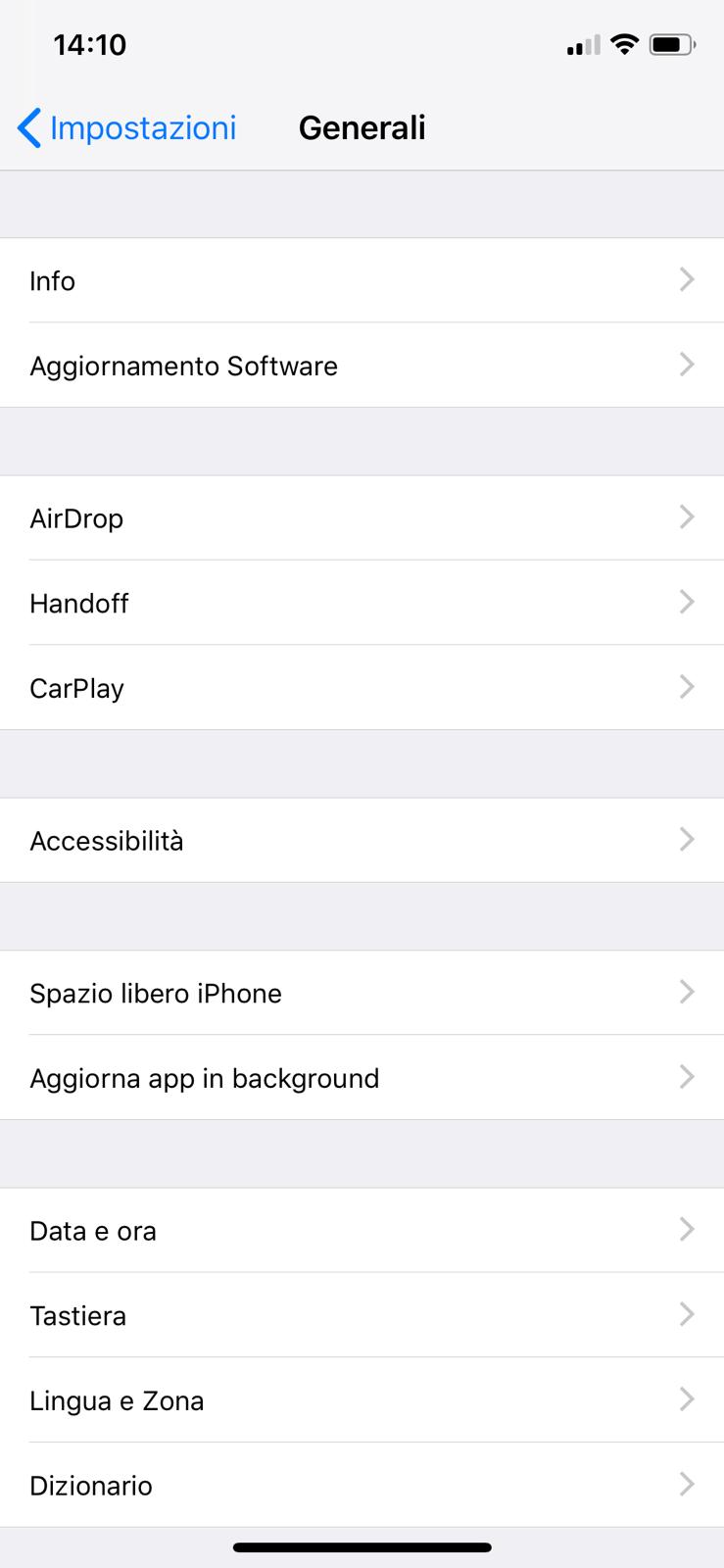Open Accessibilità settings

[x=362, y=841]
